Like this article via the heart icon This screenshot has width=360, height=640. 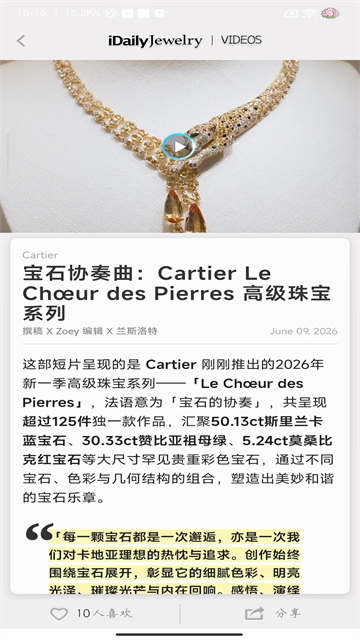pos(59,614)
